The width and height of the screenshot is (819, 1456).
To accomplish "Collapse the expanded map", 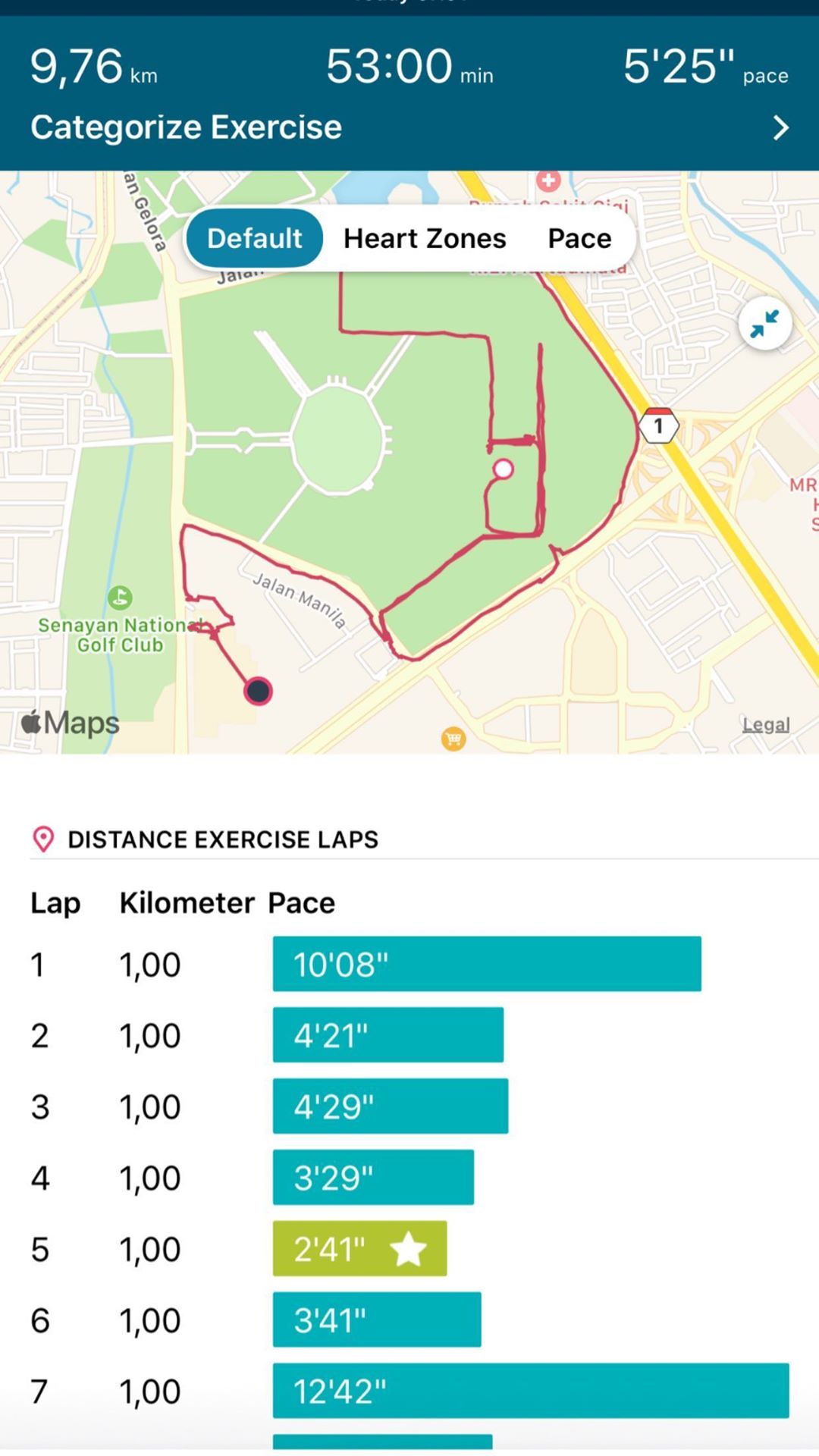I will (x=765, y=324).
